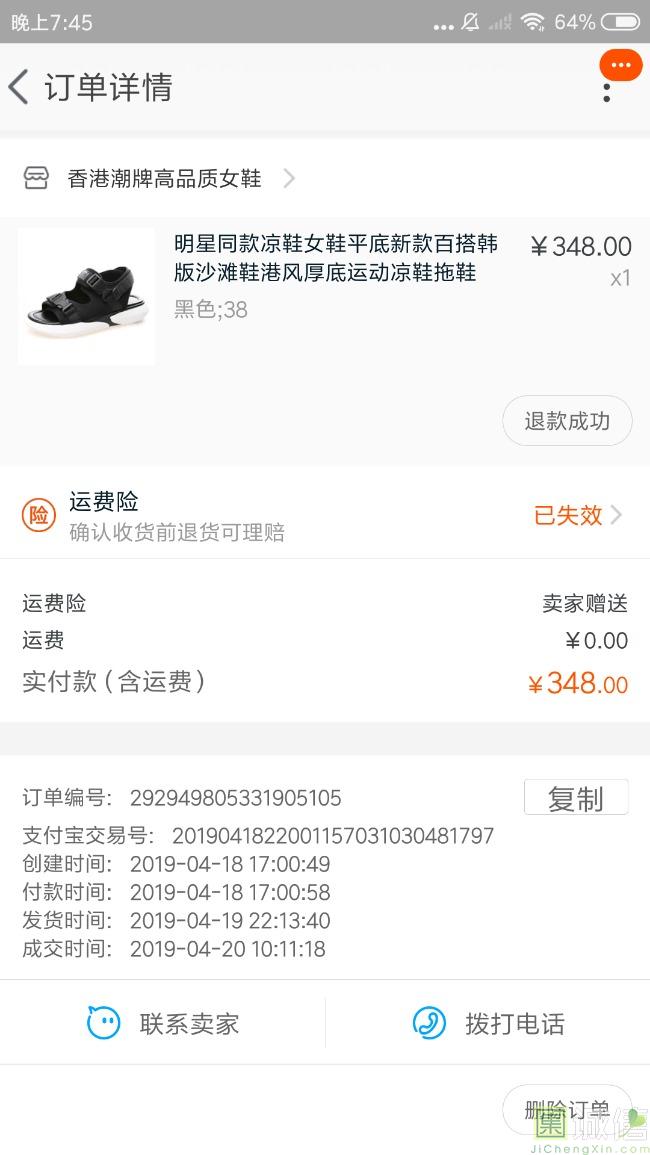Call the seller with 拨打电话

click(x=488, y=1023)
